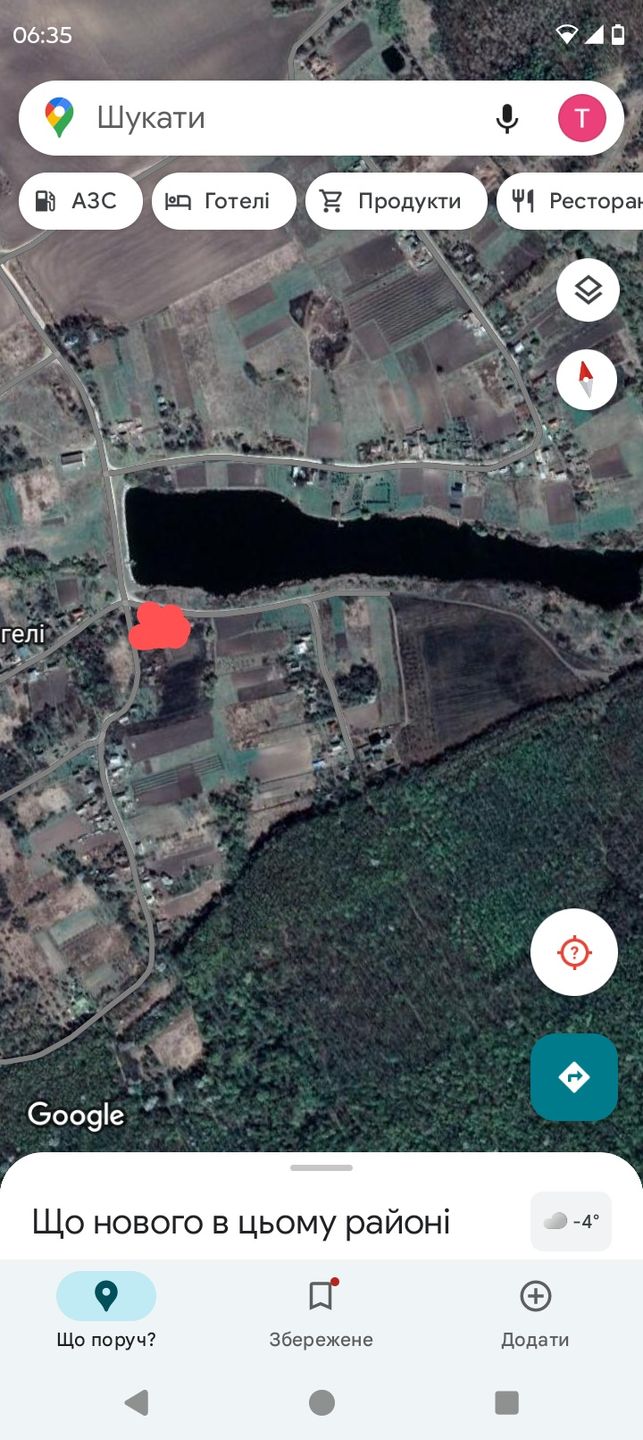Tap the compass to reset north
Viewport: 643px width, 1440px height.
587,378
